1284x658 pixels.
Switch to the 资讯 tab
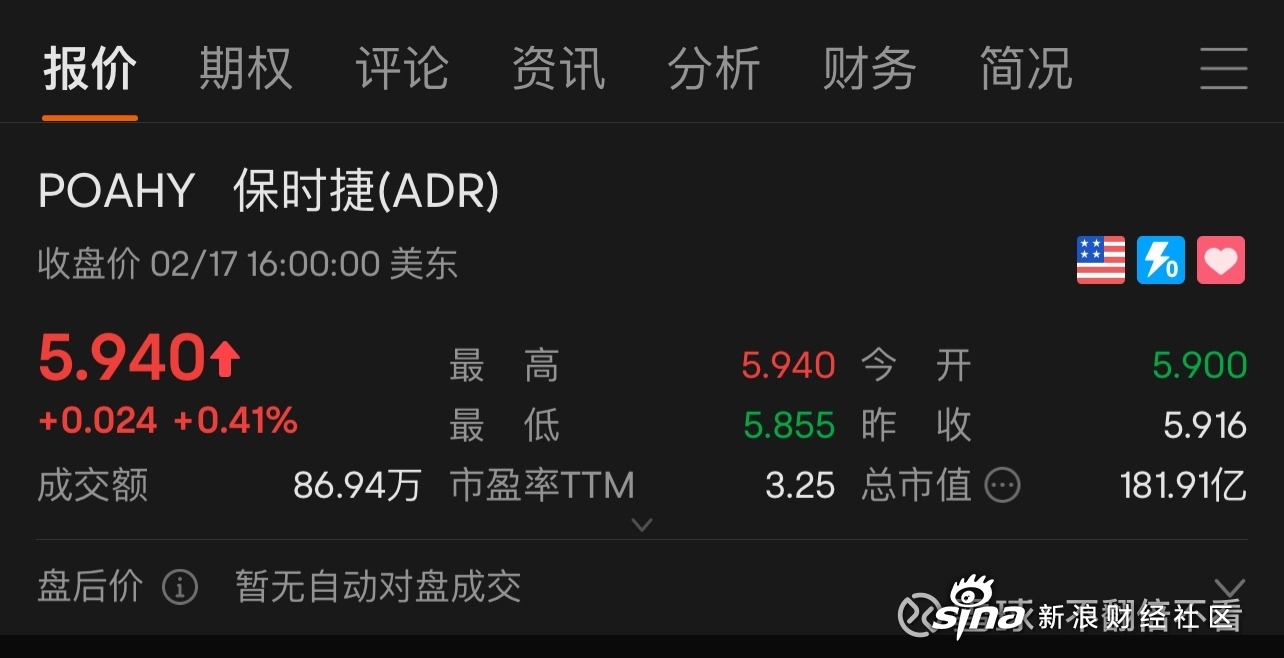pos(558,69)
